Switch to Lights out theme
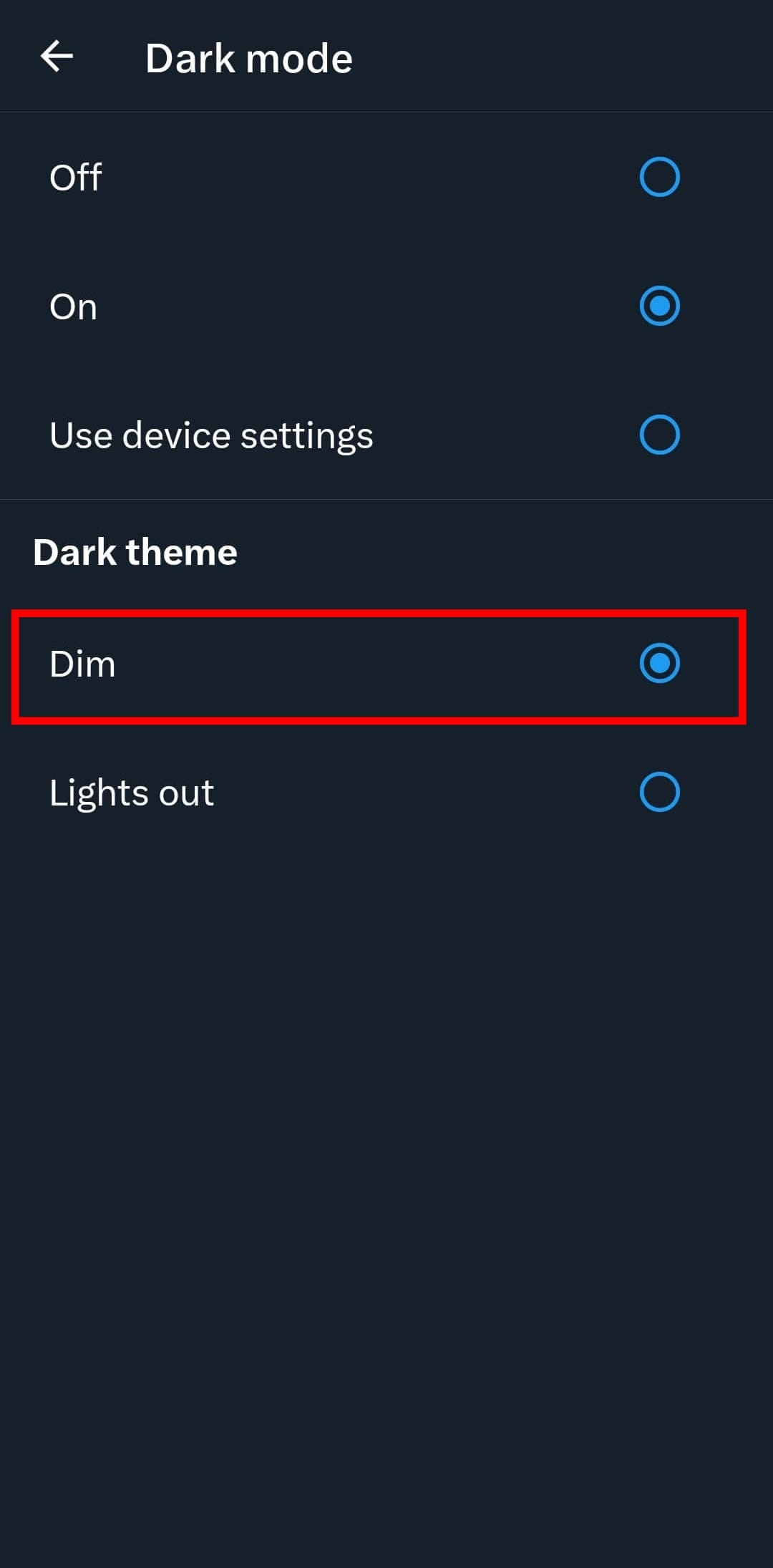Image resolution: width=773 pixels, height=1568 pixels. tap(658, 792)
